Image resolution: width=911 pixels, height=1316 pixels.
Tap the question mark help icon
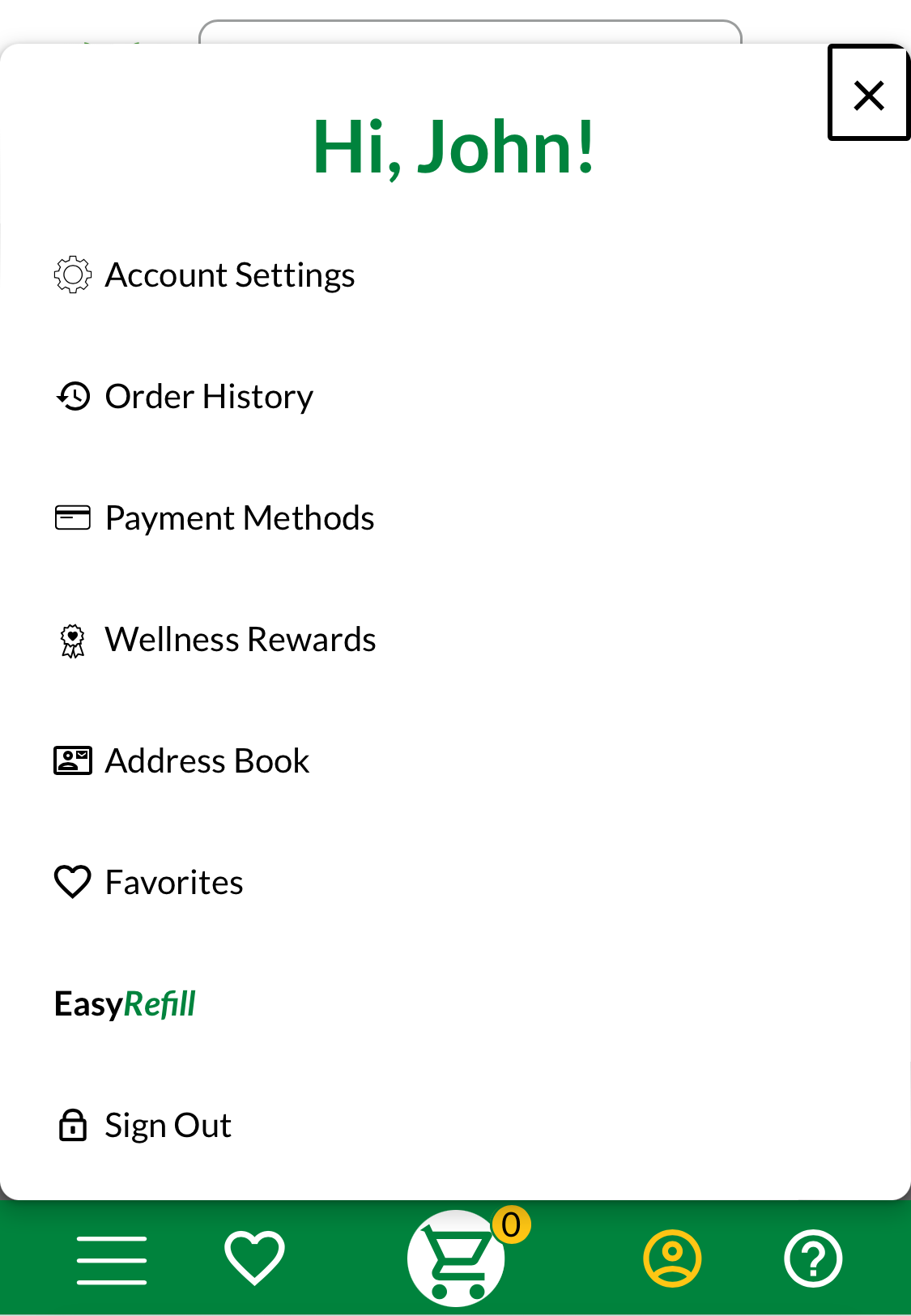[813, 1258]
